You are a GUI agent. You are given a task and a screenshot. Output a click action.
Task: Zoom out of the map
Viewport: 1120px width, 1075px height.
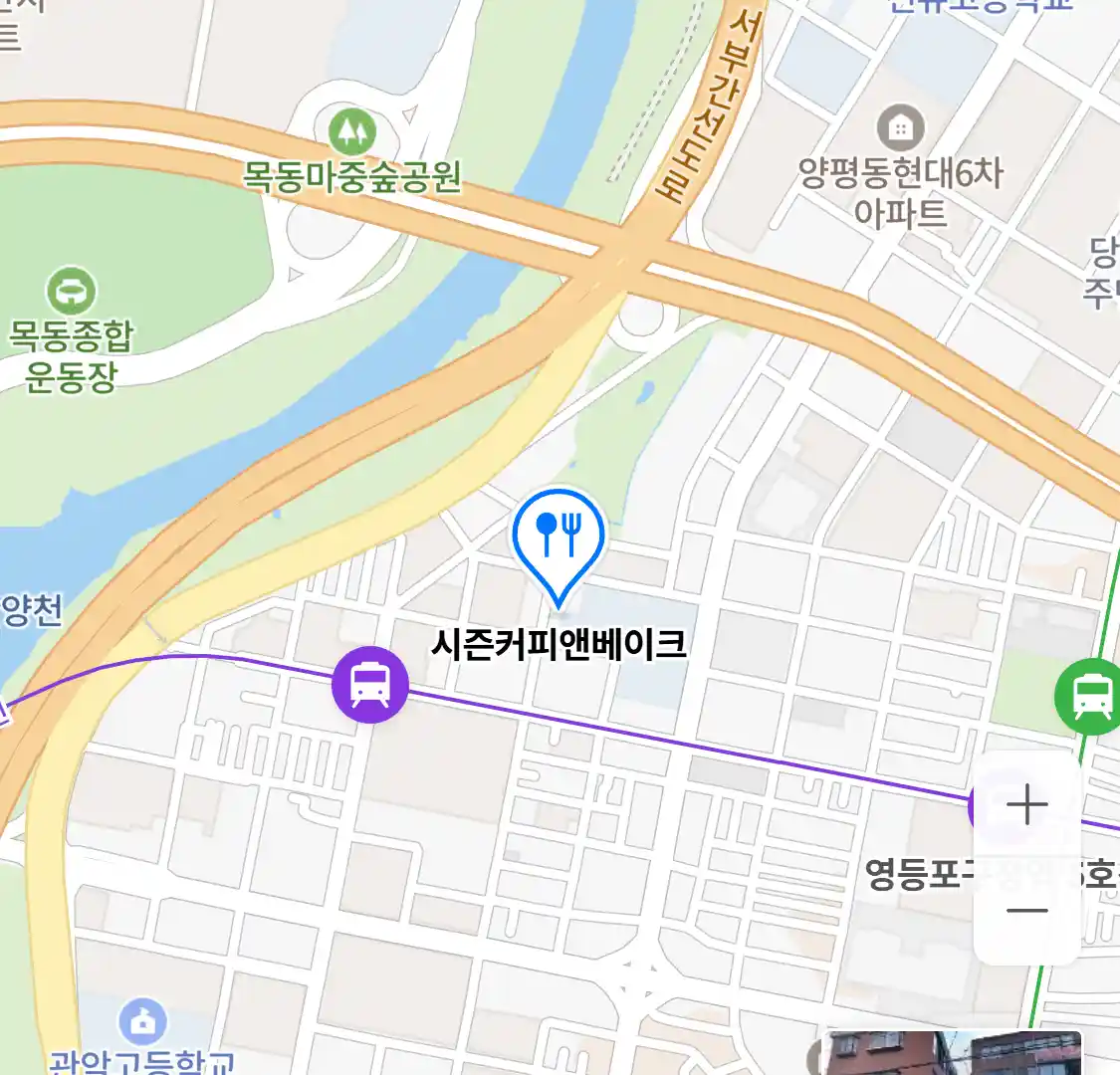[1026, 911]
